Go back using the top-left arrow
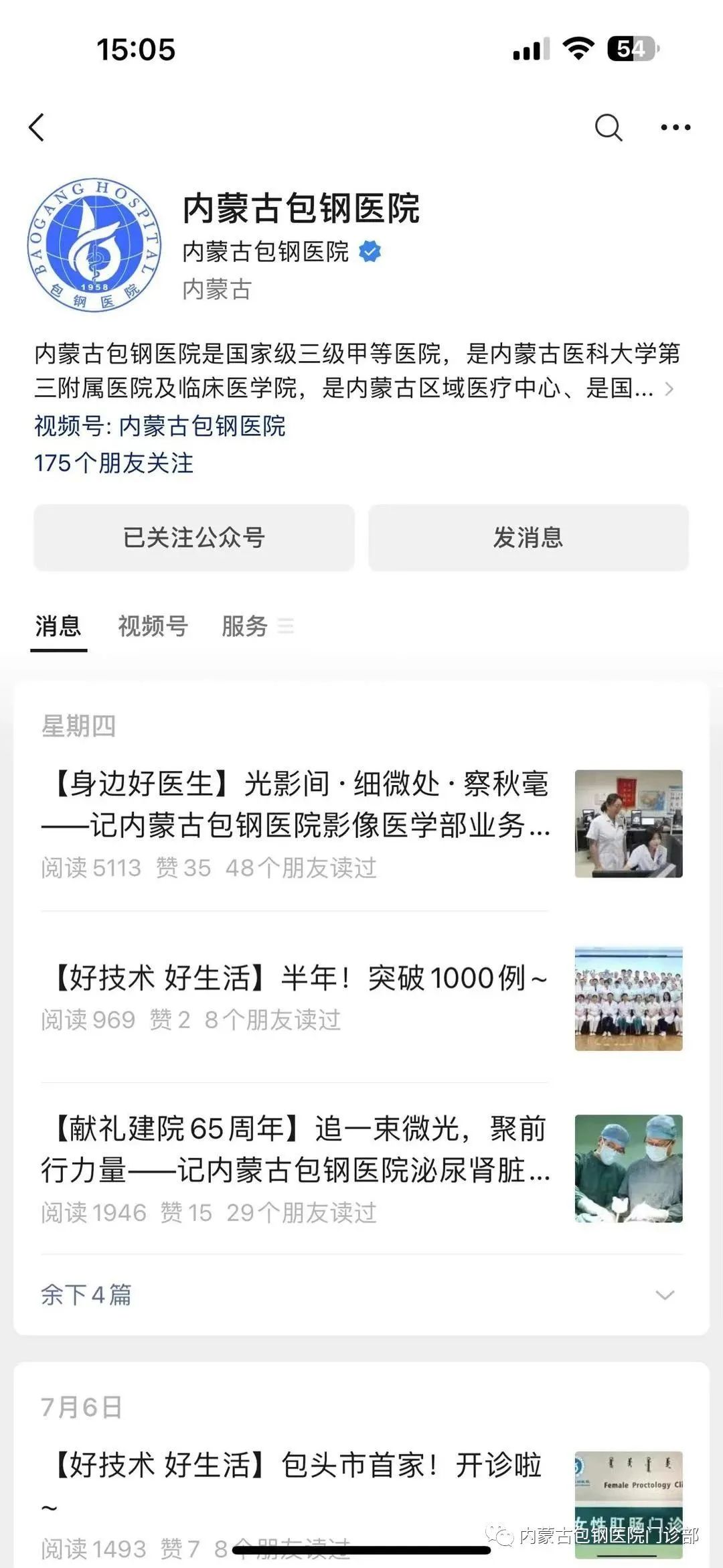This screenshot has height=1568, width=723. click(37, 127)
